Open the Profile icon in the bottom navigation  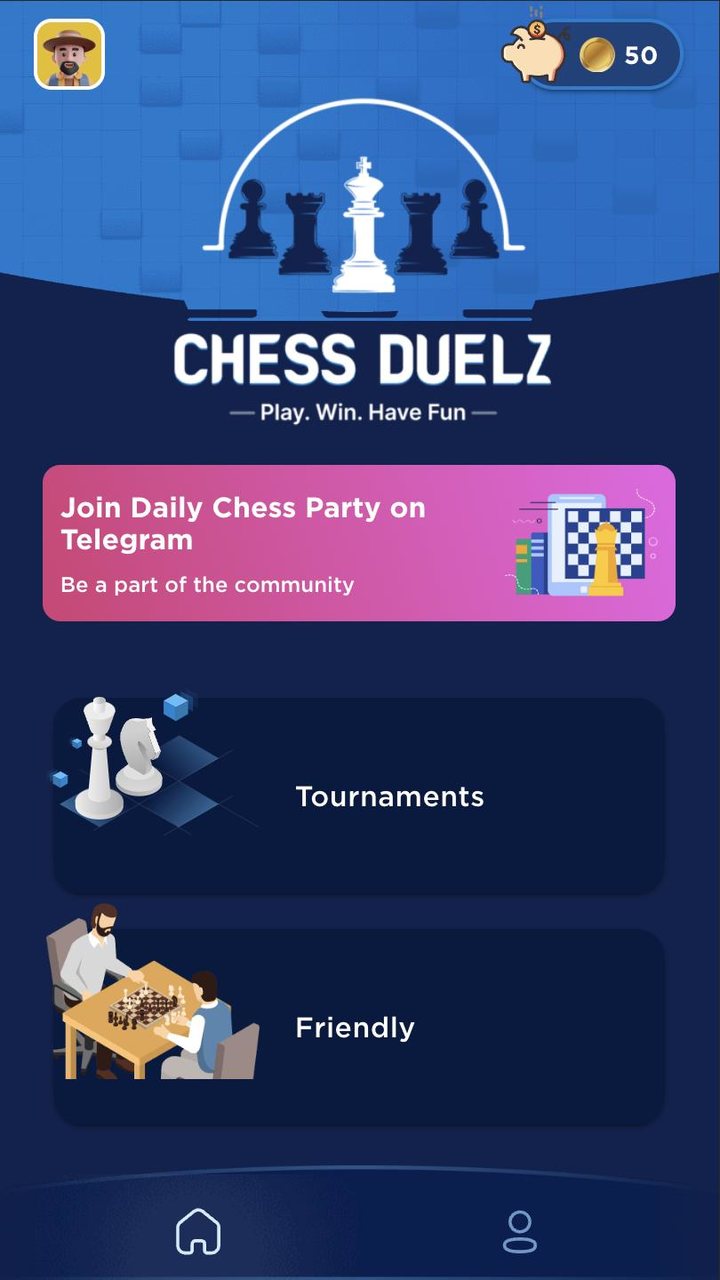[519, 1232]
